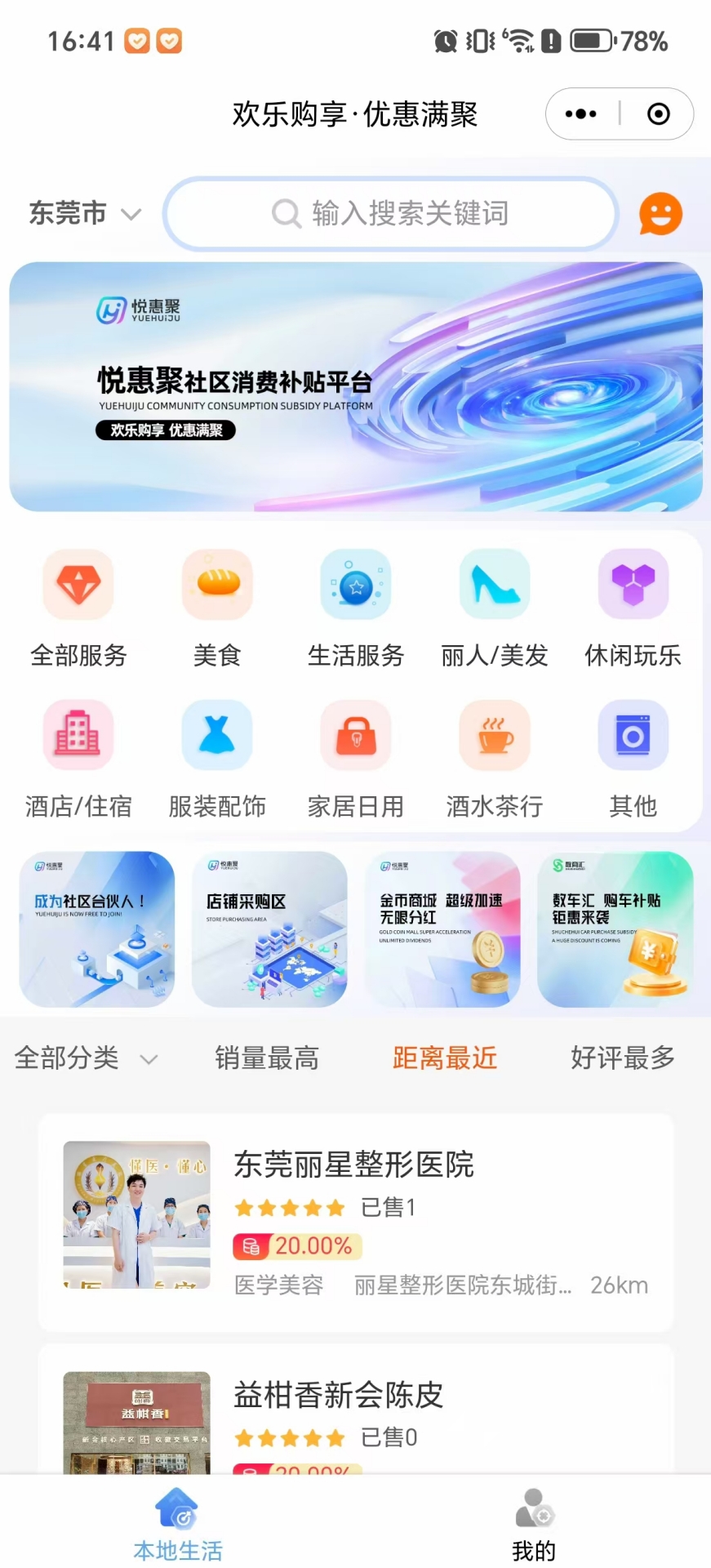The image size is (711, 1568).
Task: Visit 店铺采购区 store purchasing area
Action: pos(269,929)
